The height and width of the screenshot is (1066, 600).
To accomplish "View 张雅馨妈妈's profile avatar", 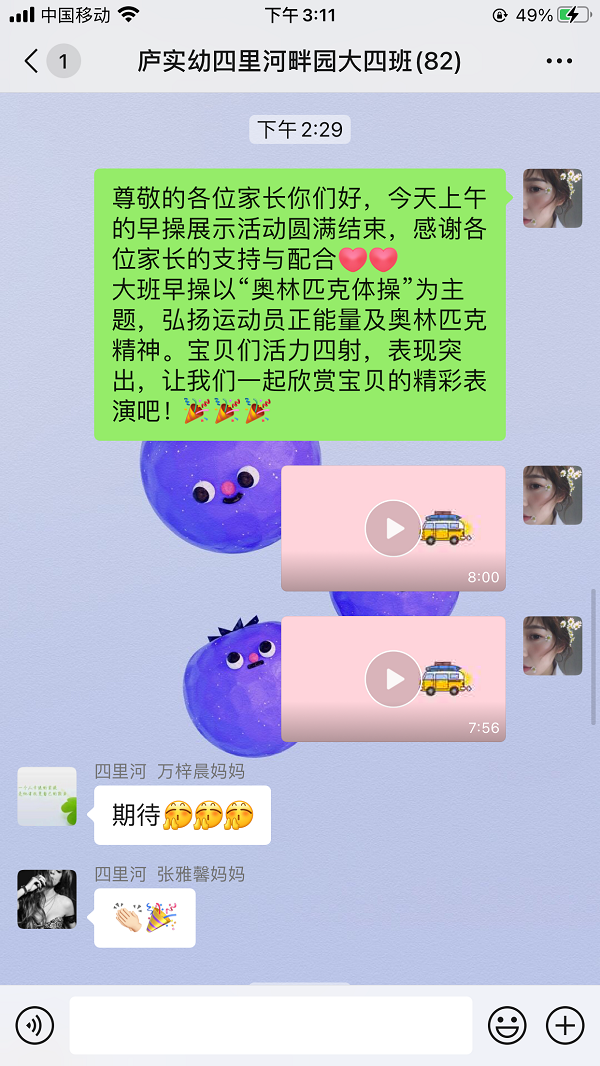I will point(47,899).
